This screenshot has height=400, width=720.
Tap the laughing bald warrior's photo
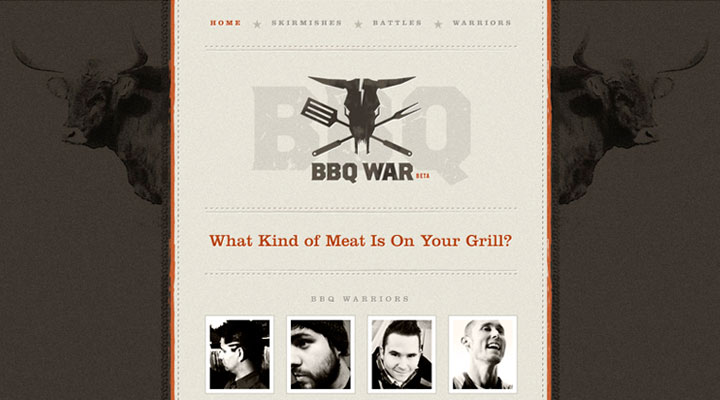point(482,353)
